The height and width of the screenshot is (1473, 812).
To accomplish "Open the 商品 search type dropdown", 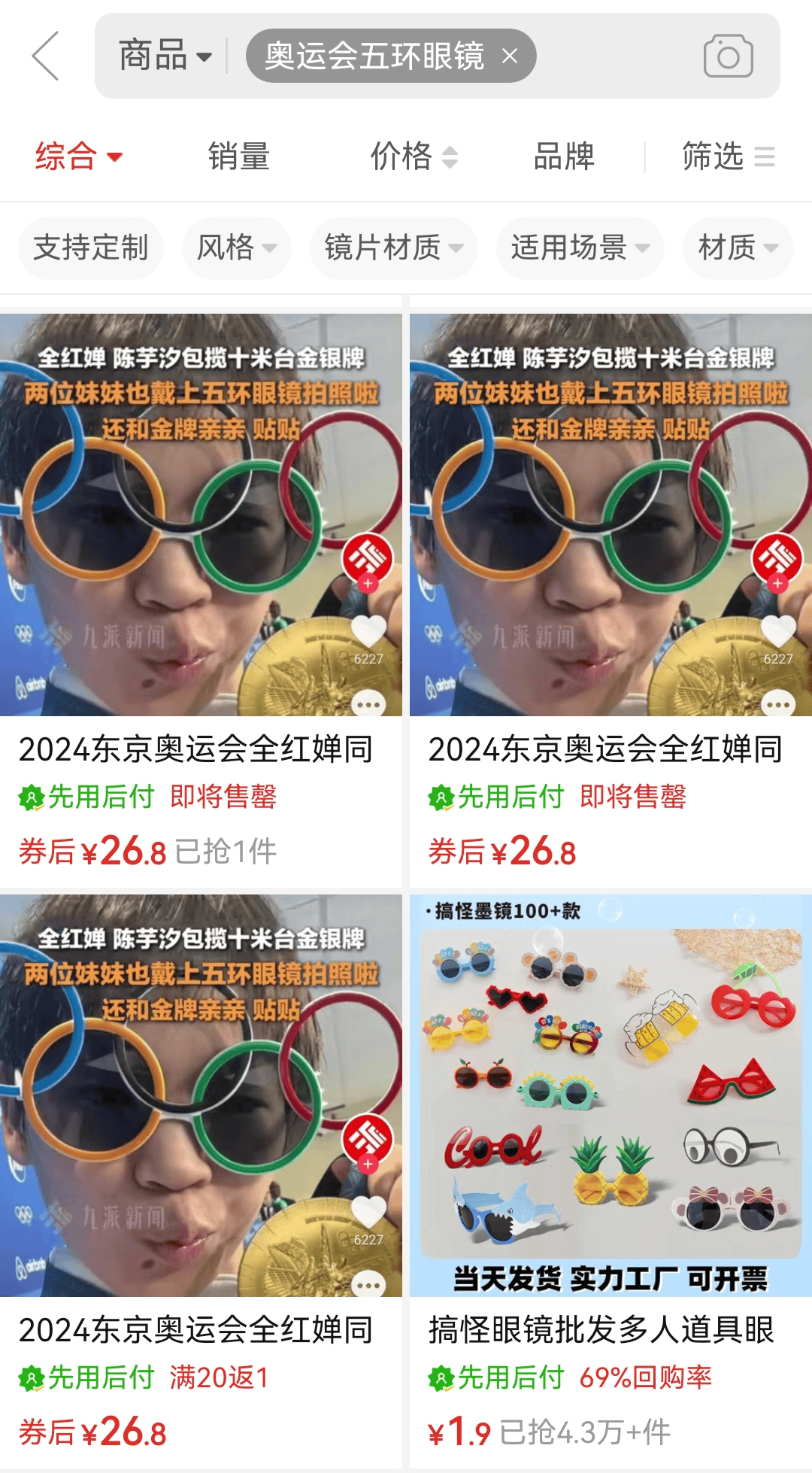I will [165, 56].
